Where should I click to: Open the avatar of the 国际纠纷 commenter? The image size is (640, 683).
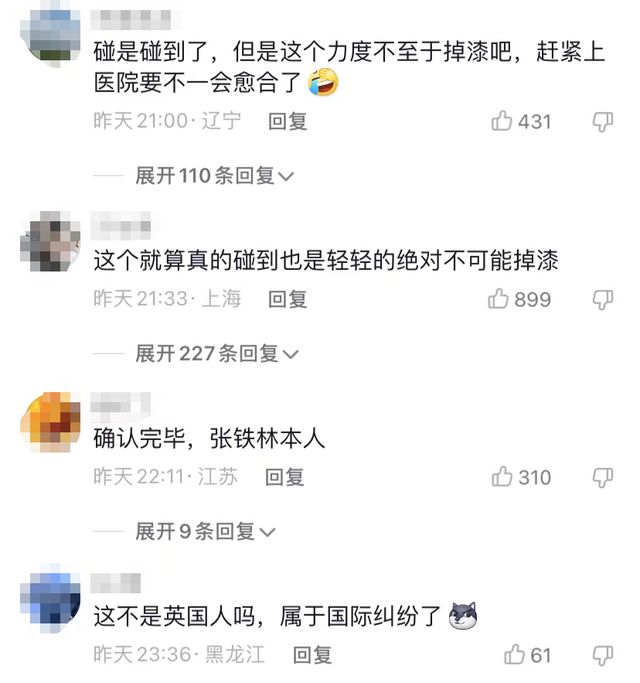(x=50, y=597)
